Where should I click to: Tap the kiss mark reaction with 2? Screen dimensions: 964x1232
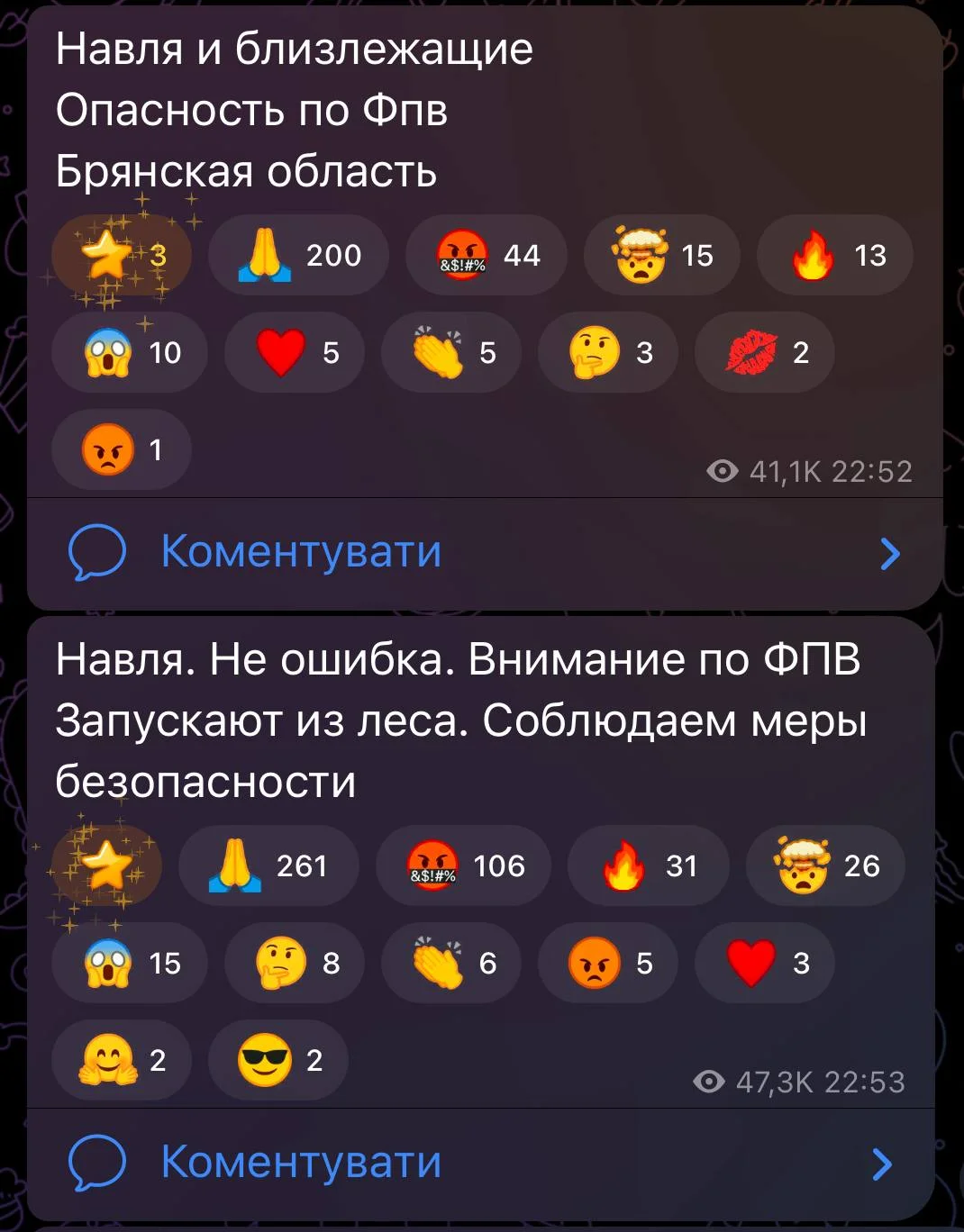click(765, 353)
